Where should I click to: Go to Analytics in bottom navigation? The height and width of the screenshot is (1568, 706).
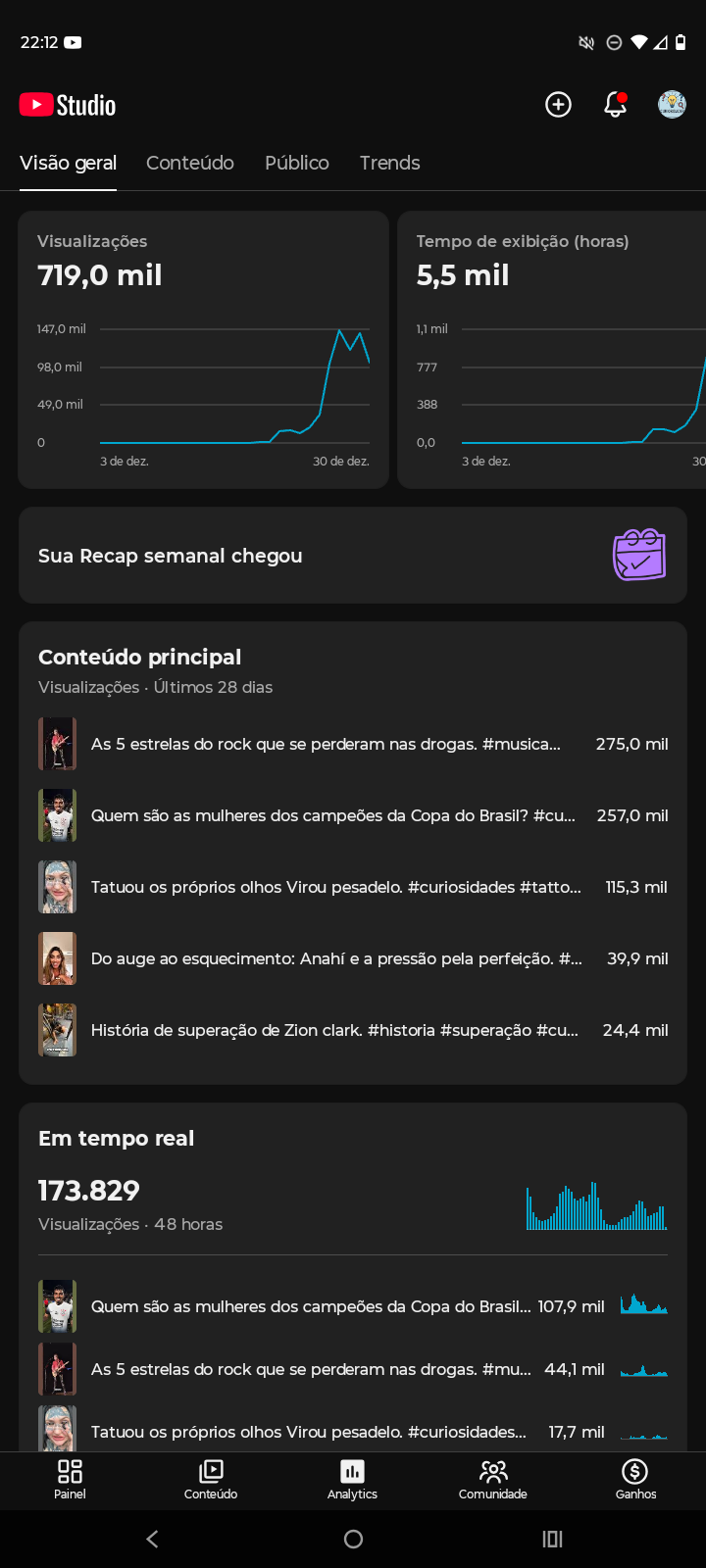point(352,1480)
